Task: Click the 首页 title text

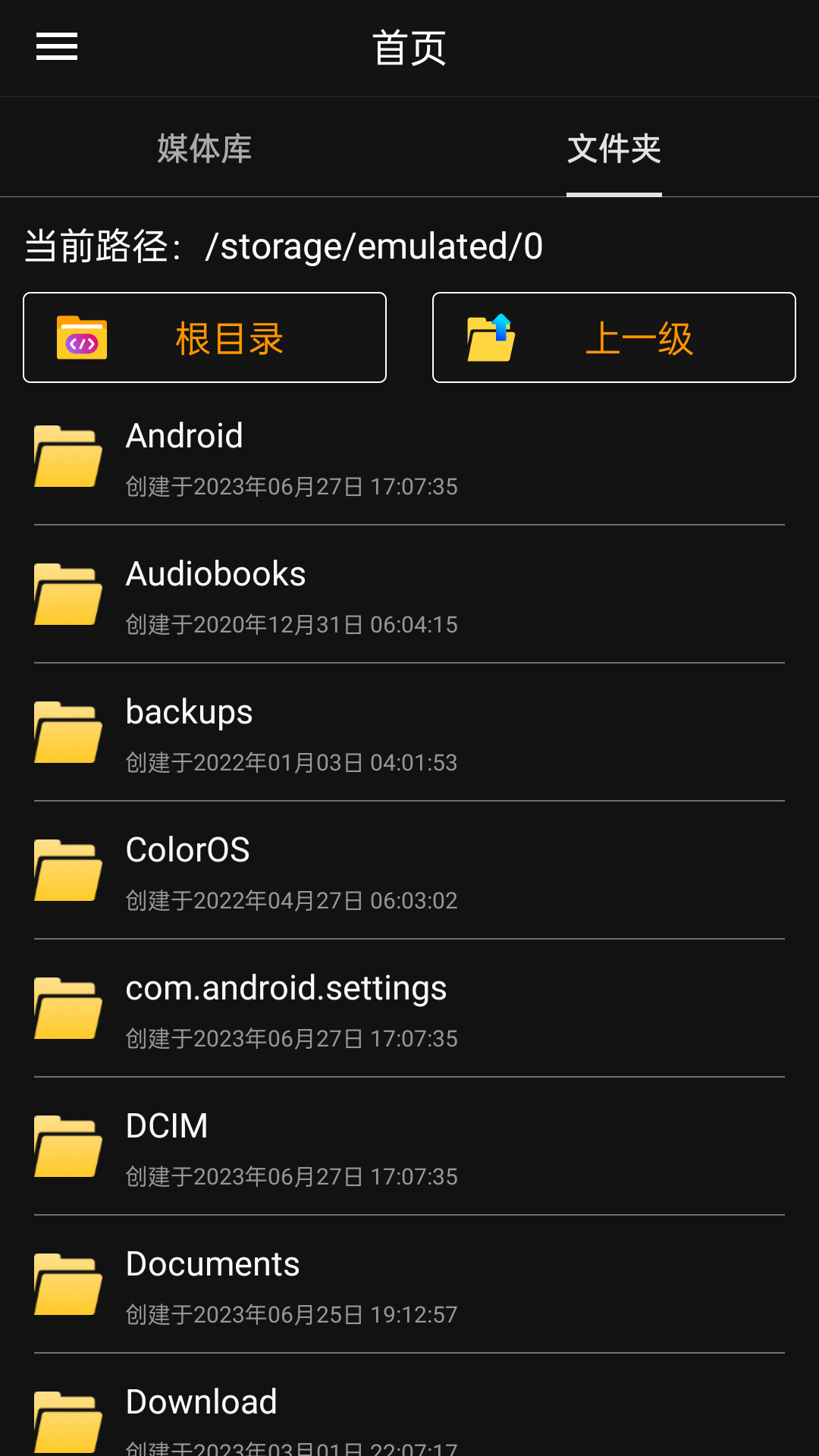Action: (409, 46)
